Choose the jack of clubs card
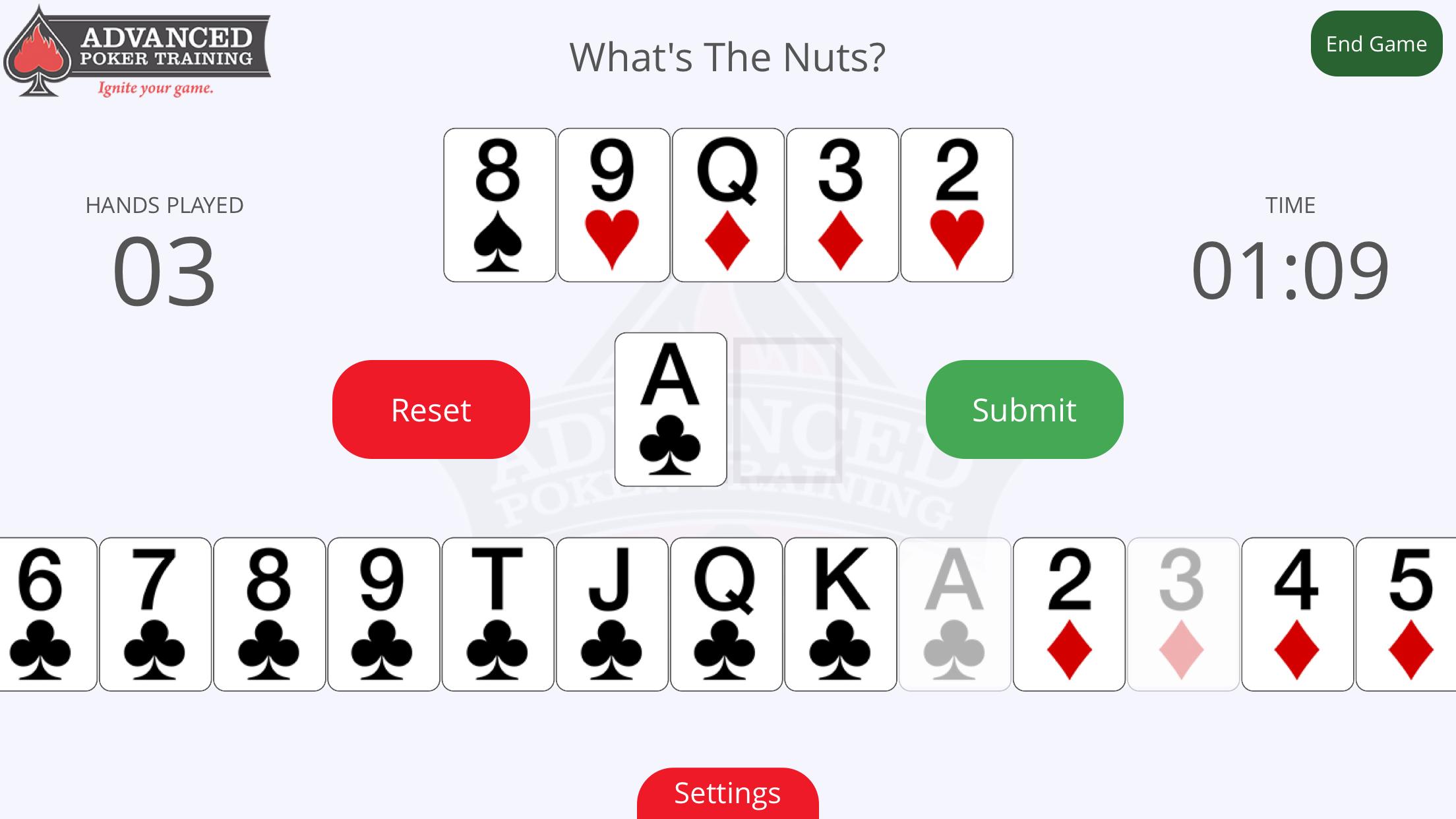The image size is (1456, 819). point(611,614)
